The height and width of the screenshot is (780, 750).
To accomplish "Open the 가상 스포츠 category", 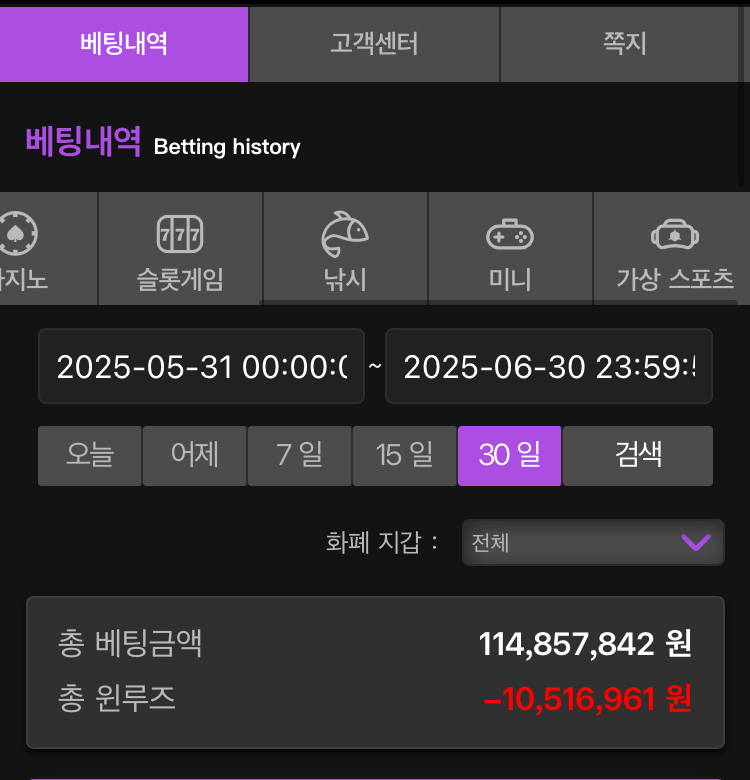I will (x=670, y=250).
